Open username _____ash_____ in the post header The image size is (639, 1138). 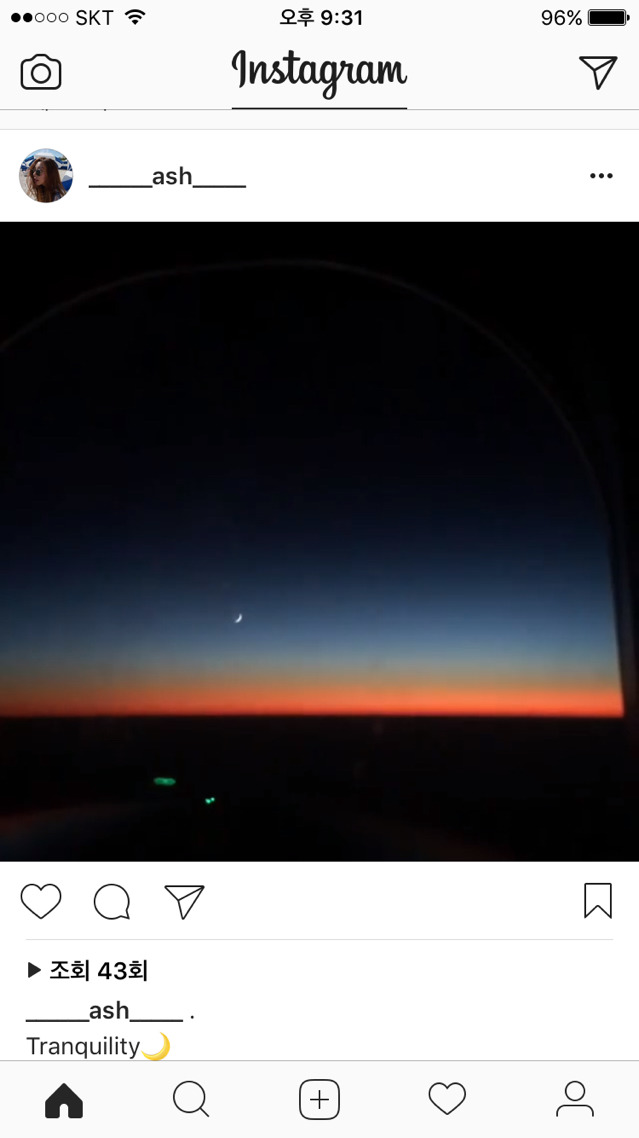167,177
